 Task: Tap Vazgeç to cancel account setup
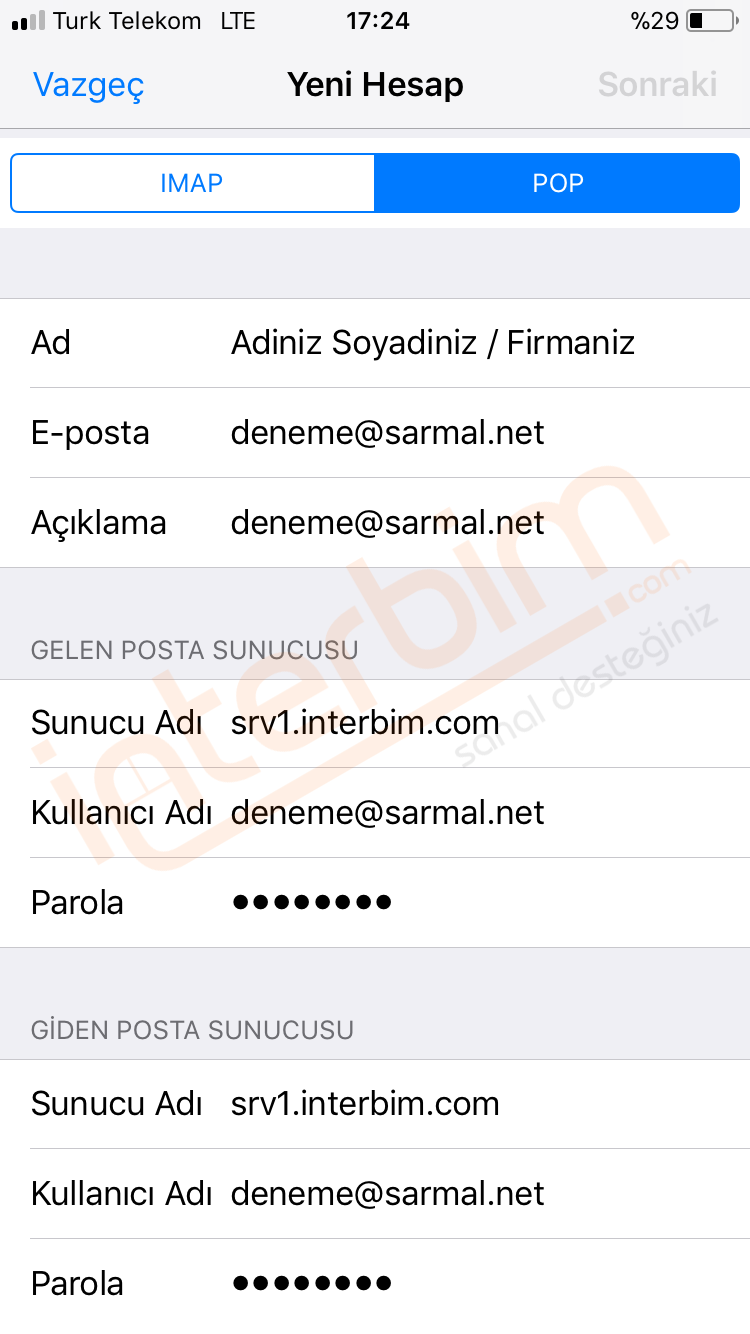coord(89,85)
